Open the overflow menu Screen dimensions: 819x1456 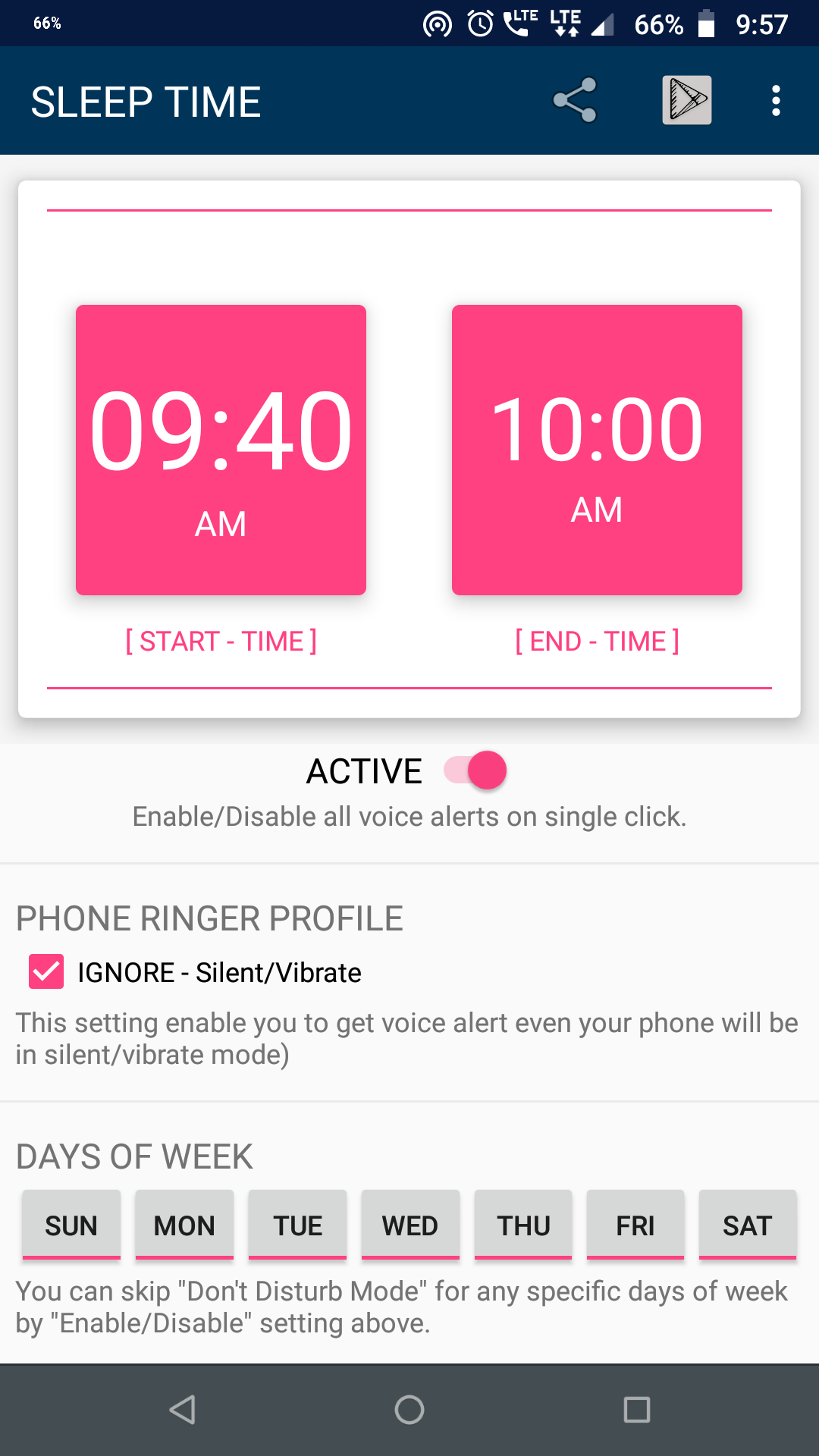click(x=776, y=100)
